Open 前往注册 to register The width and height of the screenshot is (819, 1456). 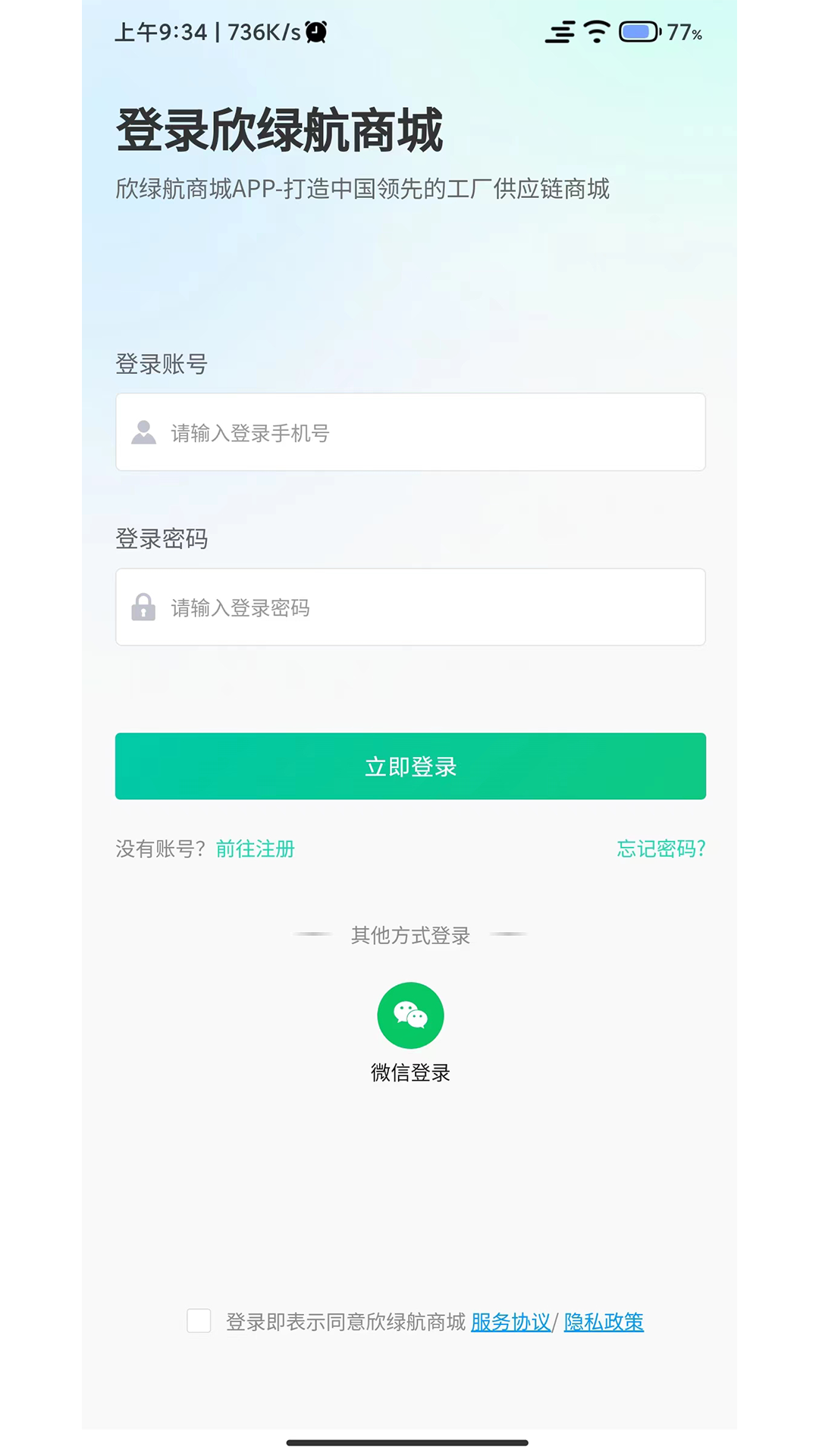click(x=255, y=849)
